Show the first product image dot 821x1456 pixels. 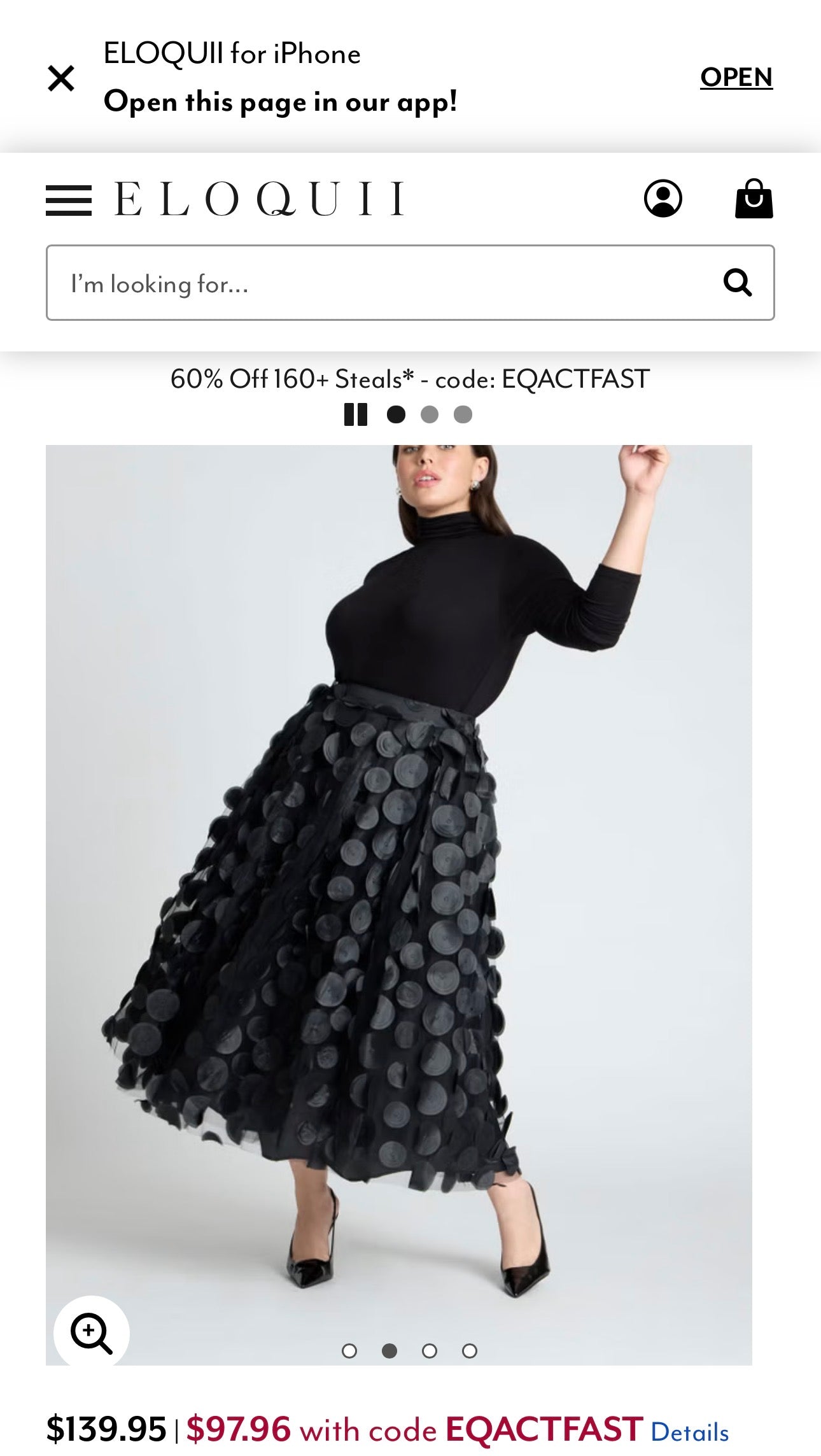349,1350
